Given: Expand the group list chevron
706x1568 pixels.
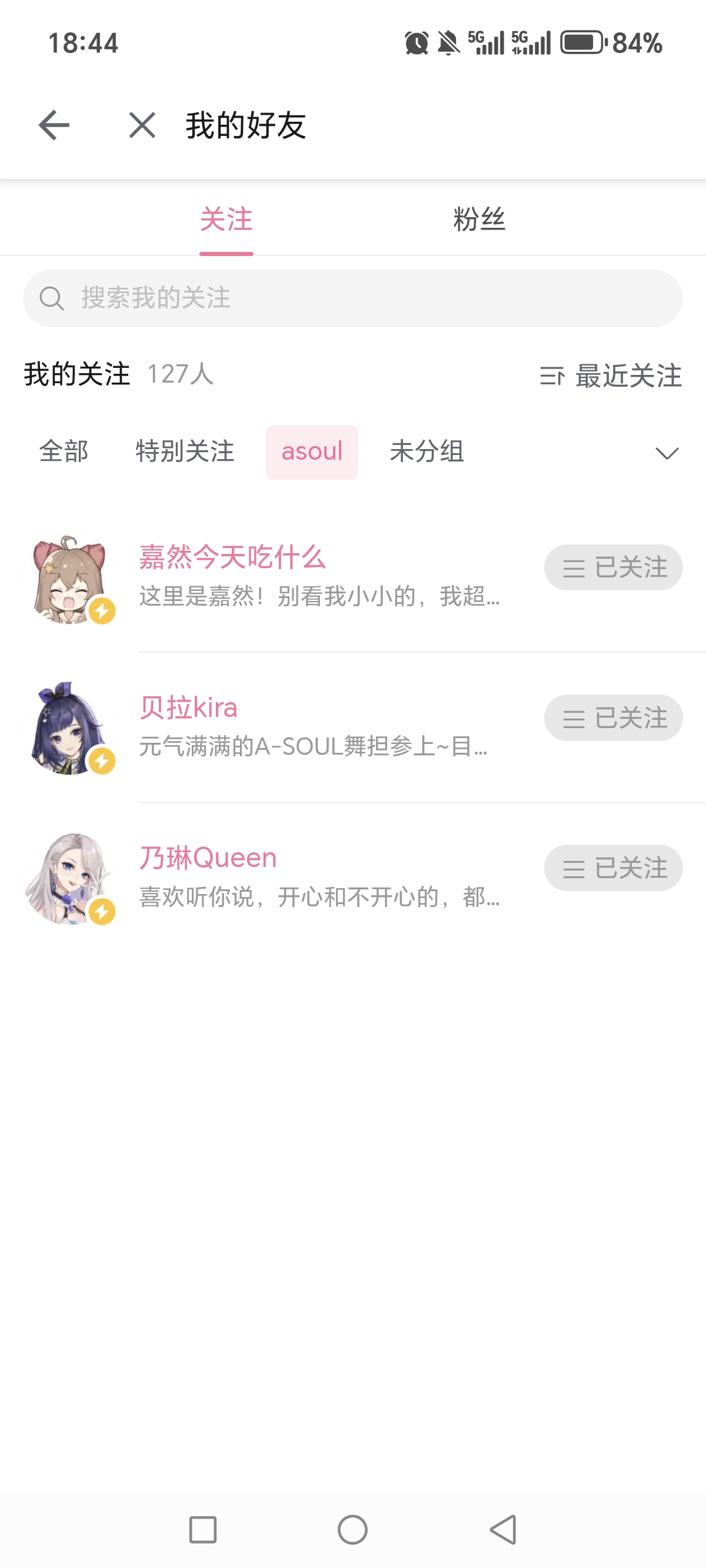Looking at the screenshot, I should click(x=667, y=453).
